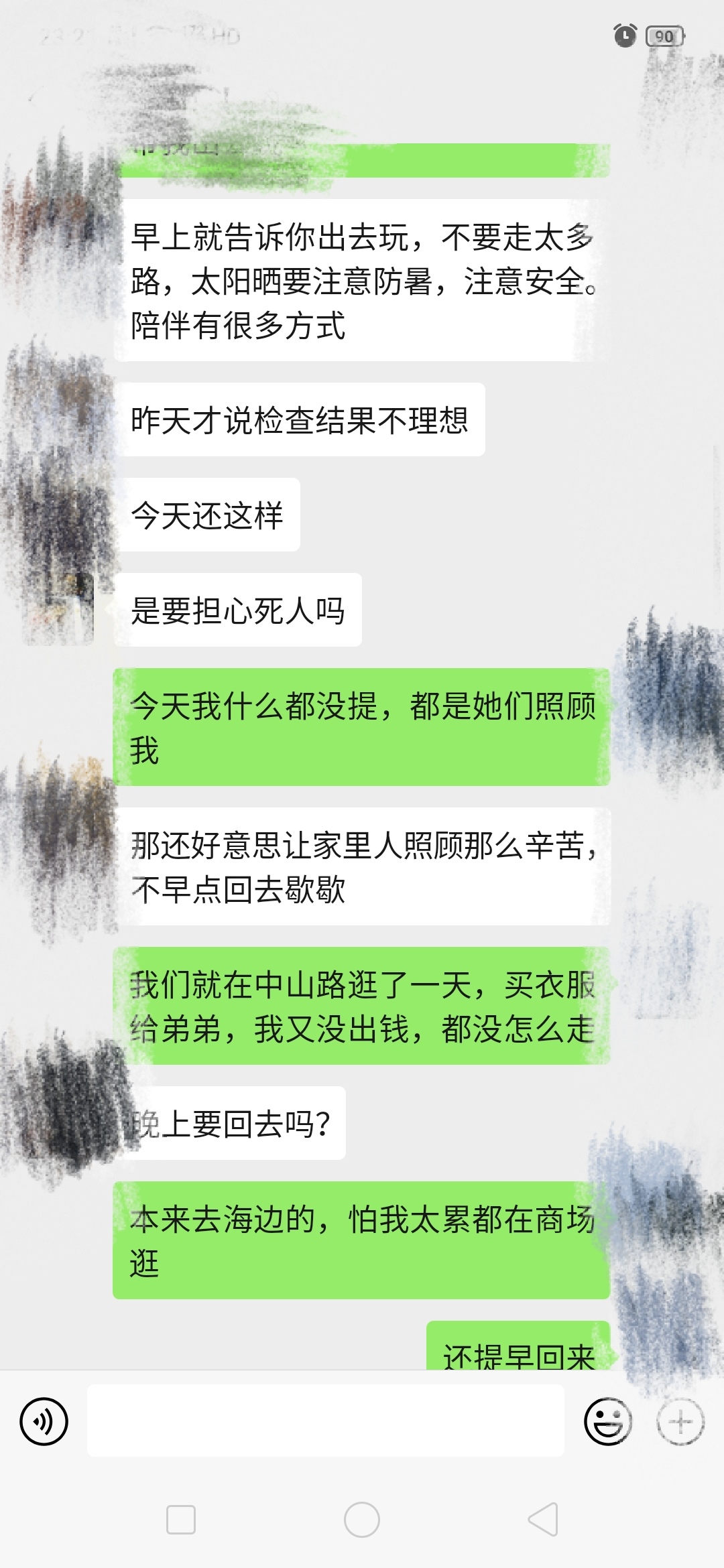Go back using system back button
Image resolution: width=724 pixels, height=1568 pixels.
tap(543, 1519)
